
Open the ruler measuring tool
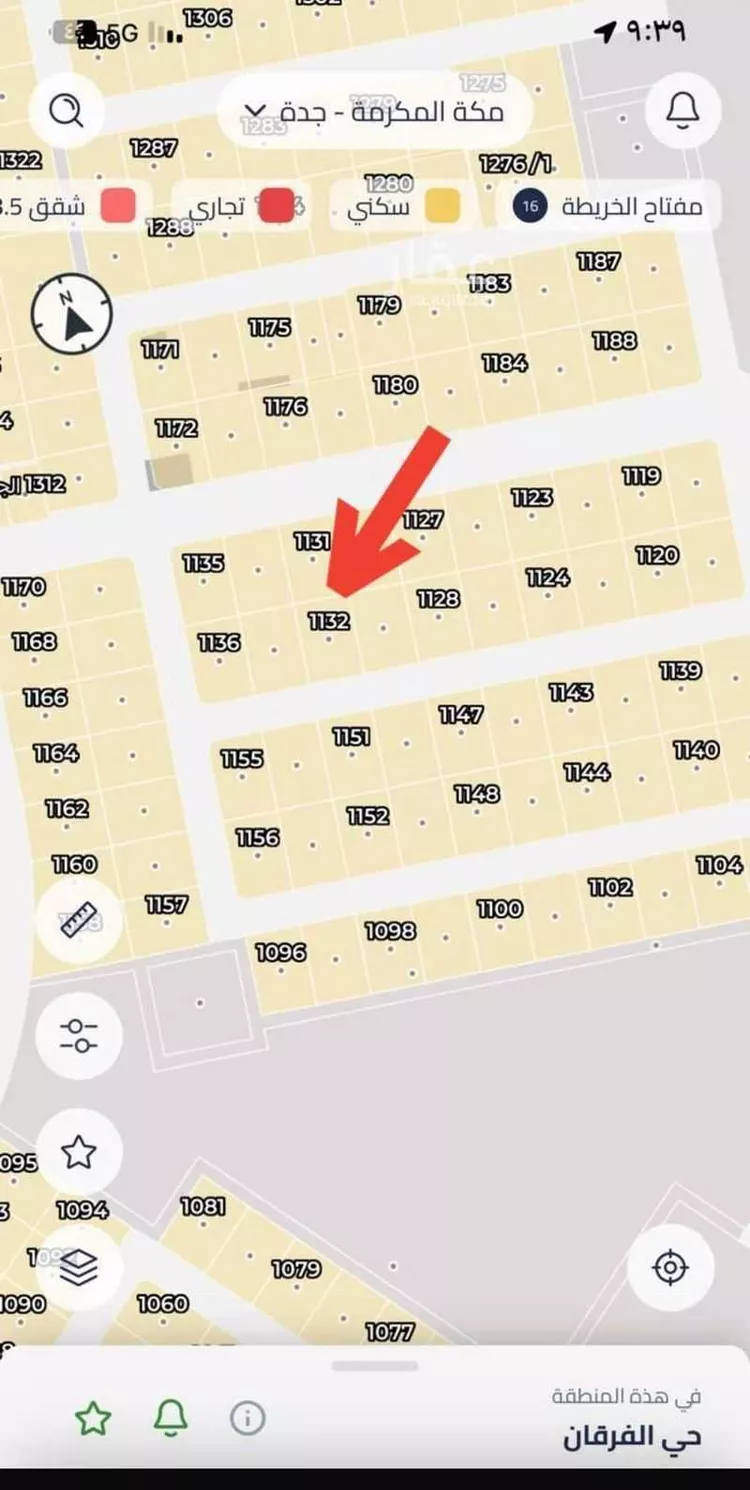coord(79,920)
